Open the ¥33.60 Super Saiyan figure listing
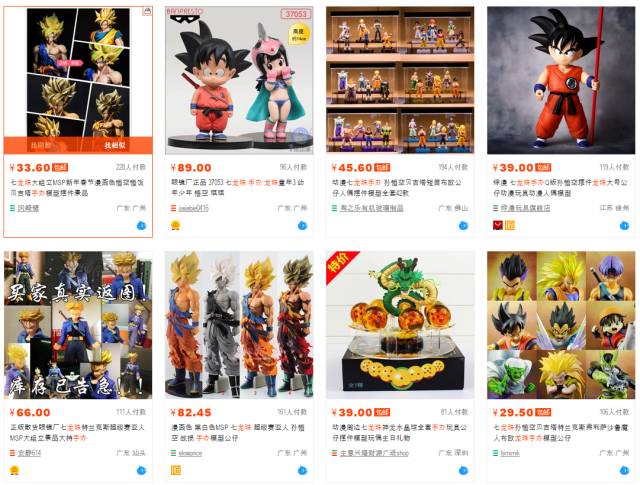The height and width of the screenshot is (485, 640). [78, 80]
